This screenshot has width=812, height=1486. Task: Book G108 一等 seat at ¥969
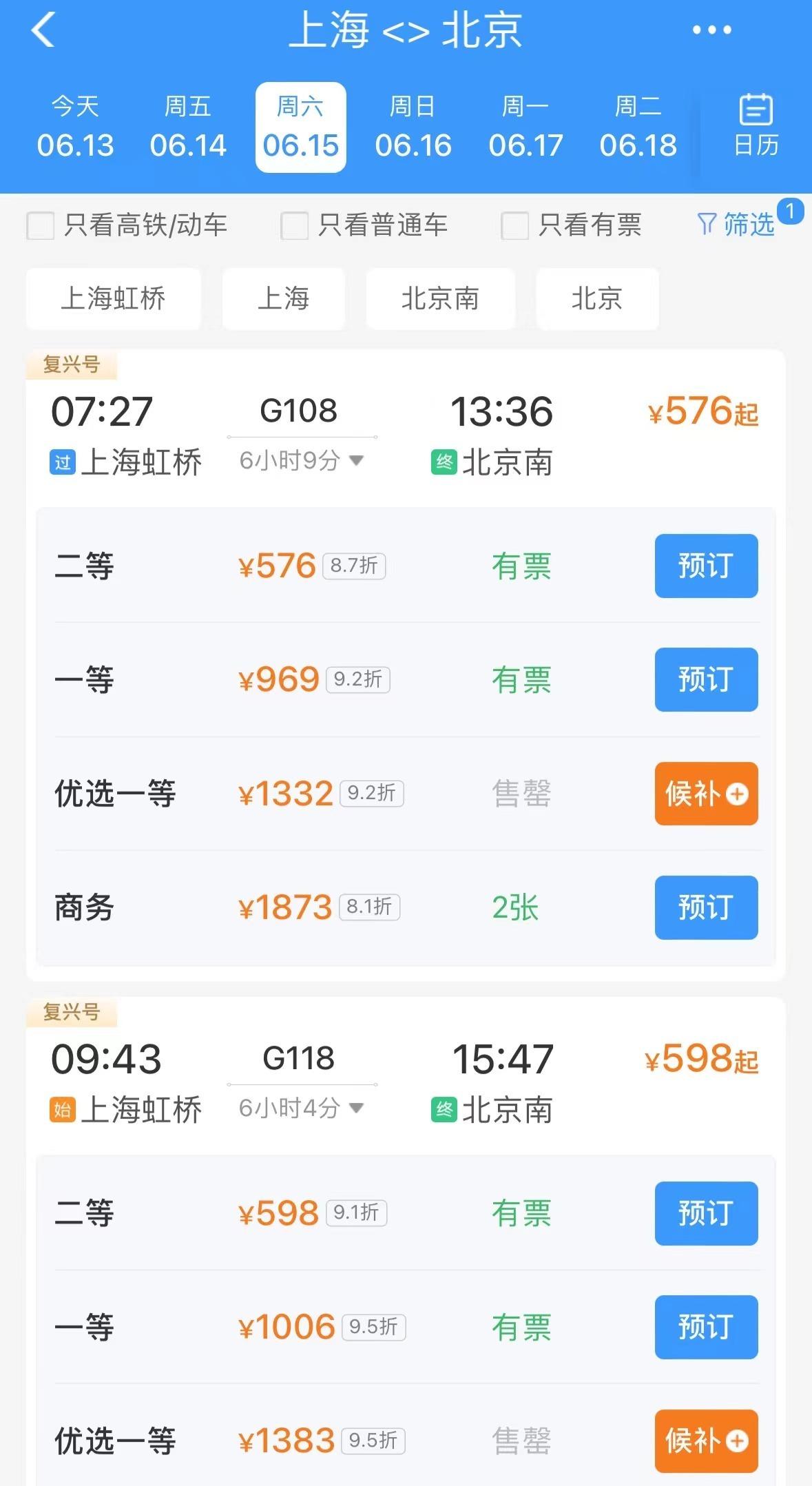(706, 679)
